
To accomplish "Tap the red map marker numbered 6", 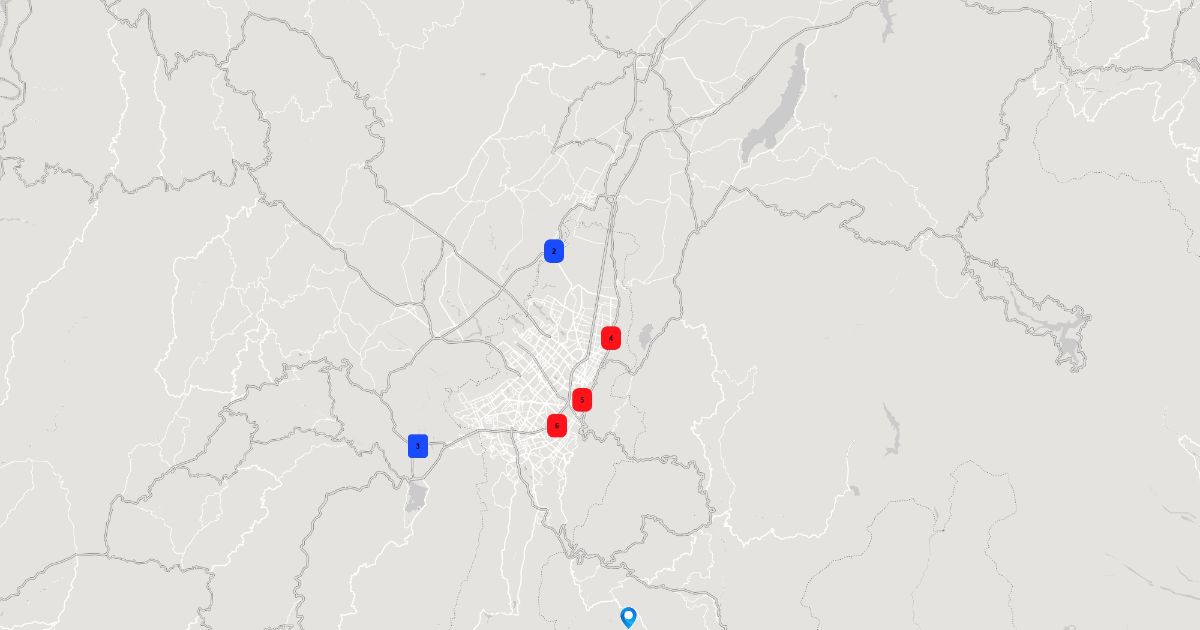I will (557, 426).
